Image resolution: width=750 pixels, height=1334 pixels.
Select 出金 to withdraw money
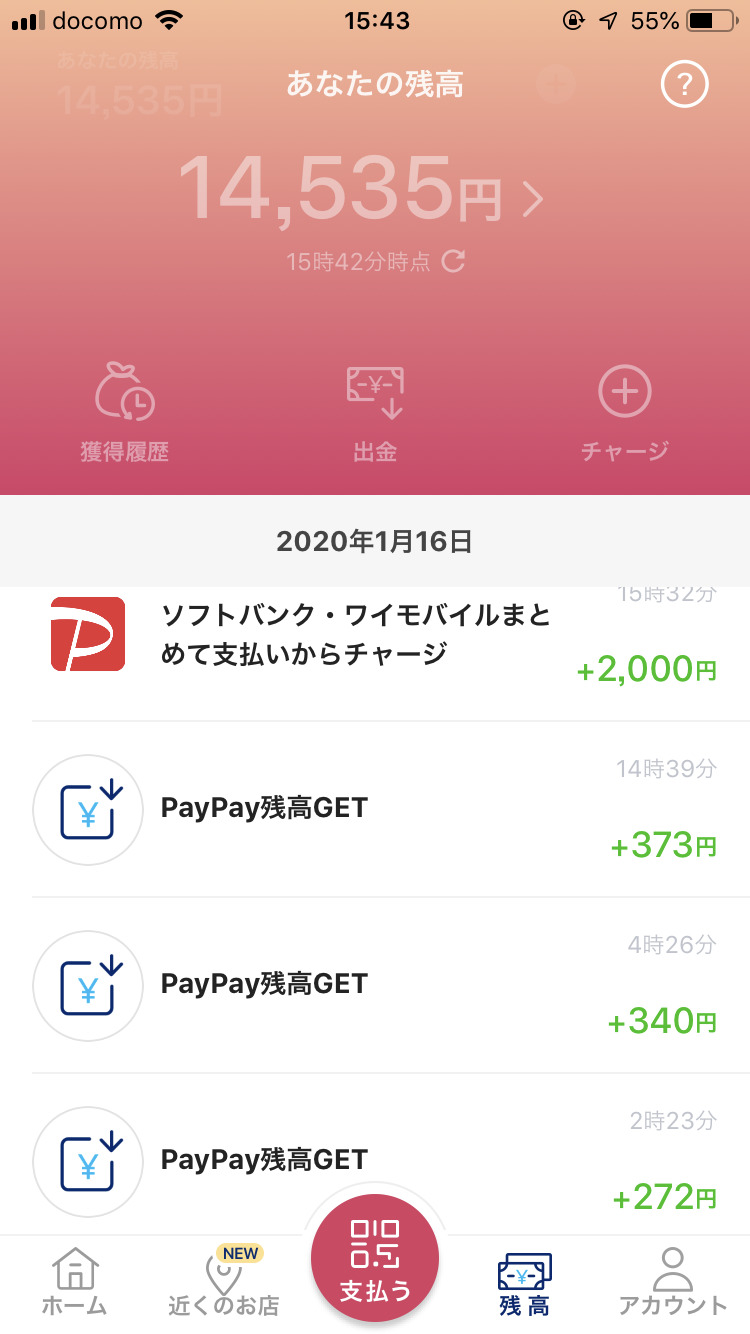pos(375,412)
